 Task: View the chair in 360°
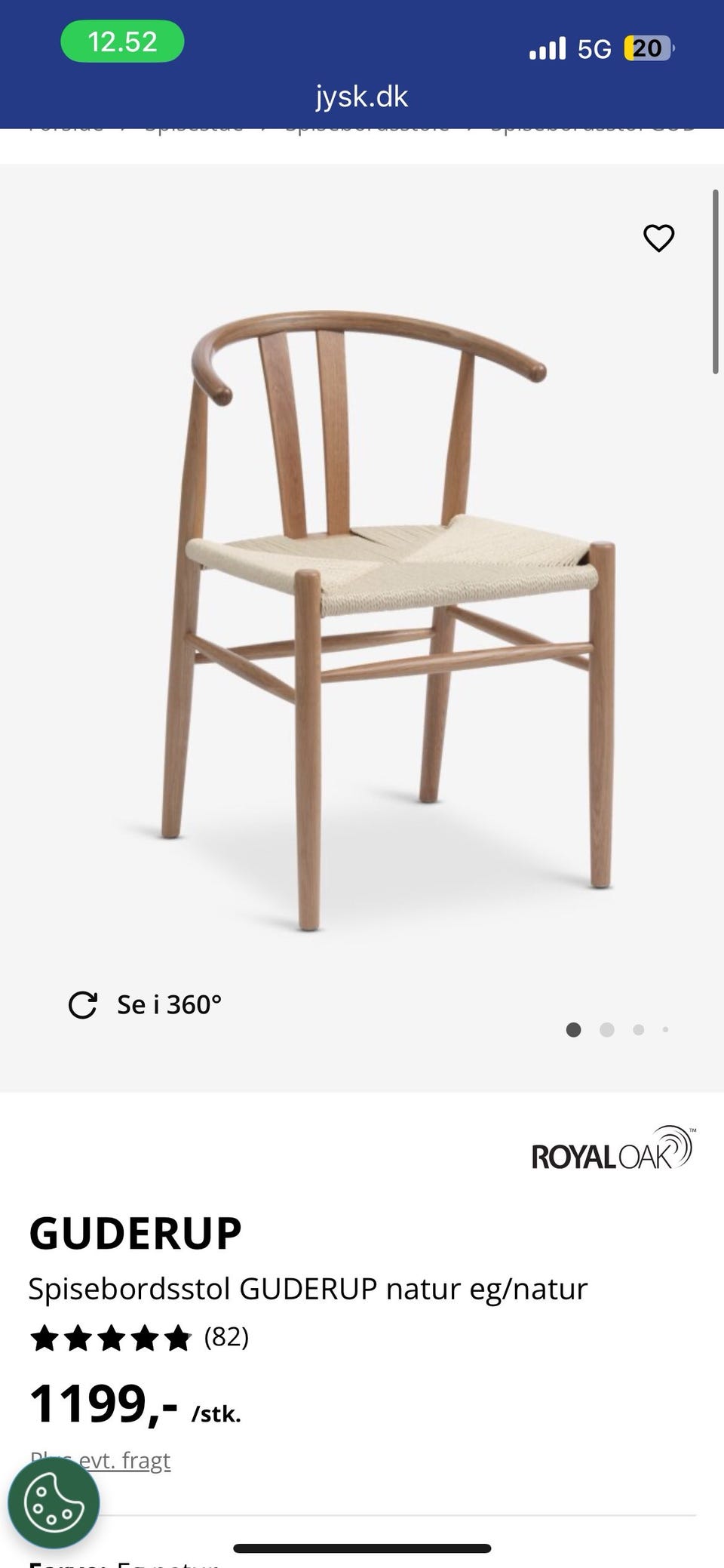point(146,1005)
